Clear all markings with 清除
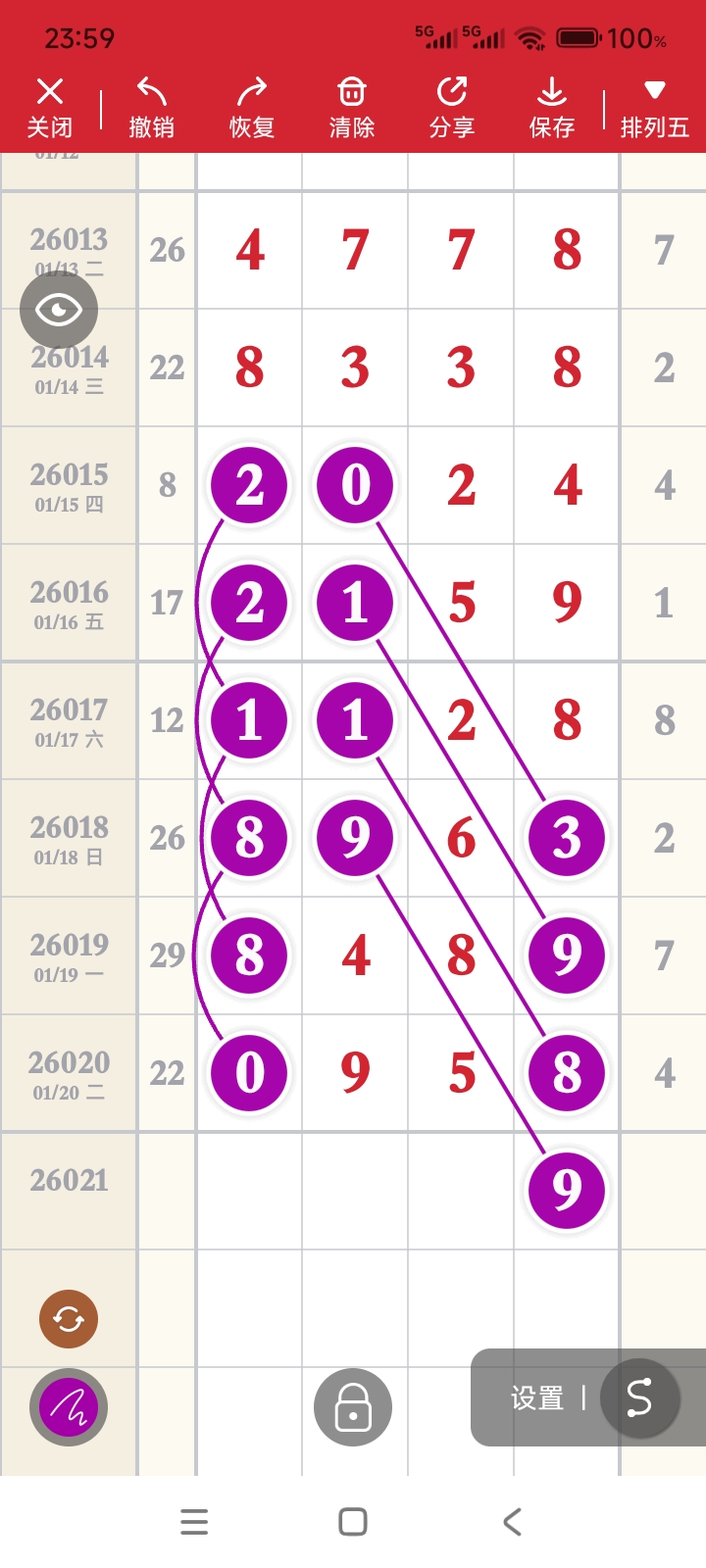 pos(352,108)
